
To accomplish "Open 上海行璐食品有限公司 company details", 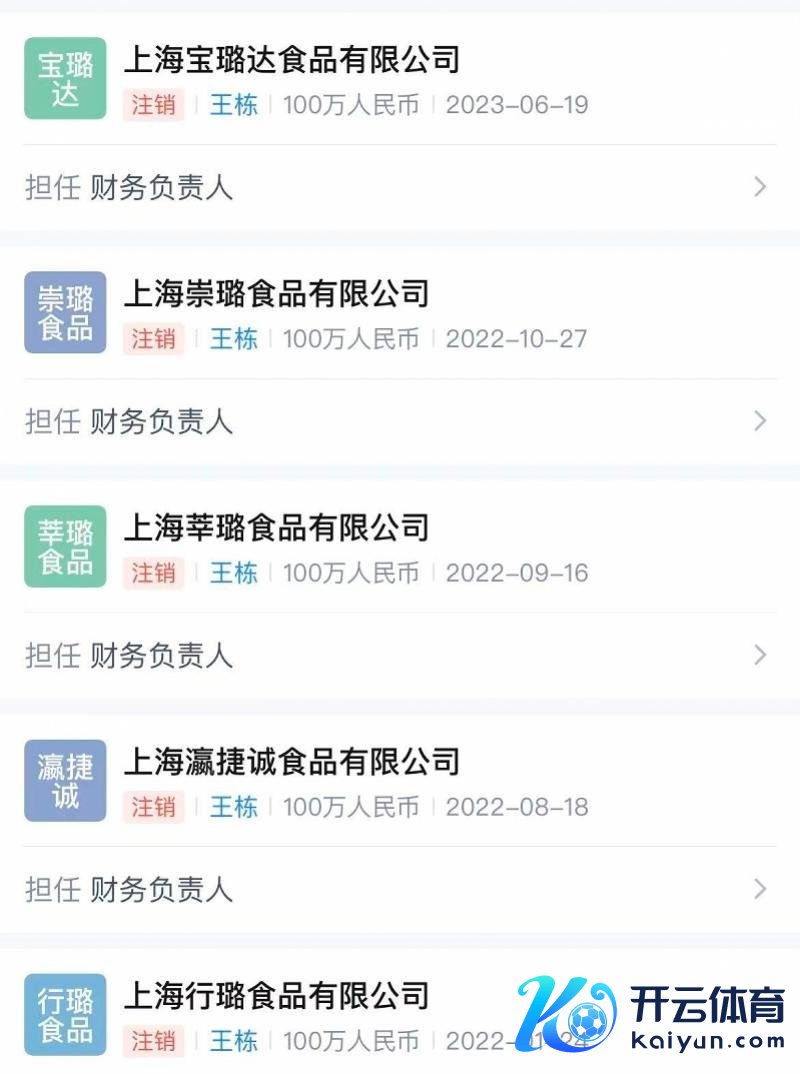I will 276,996.
